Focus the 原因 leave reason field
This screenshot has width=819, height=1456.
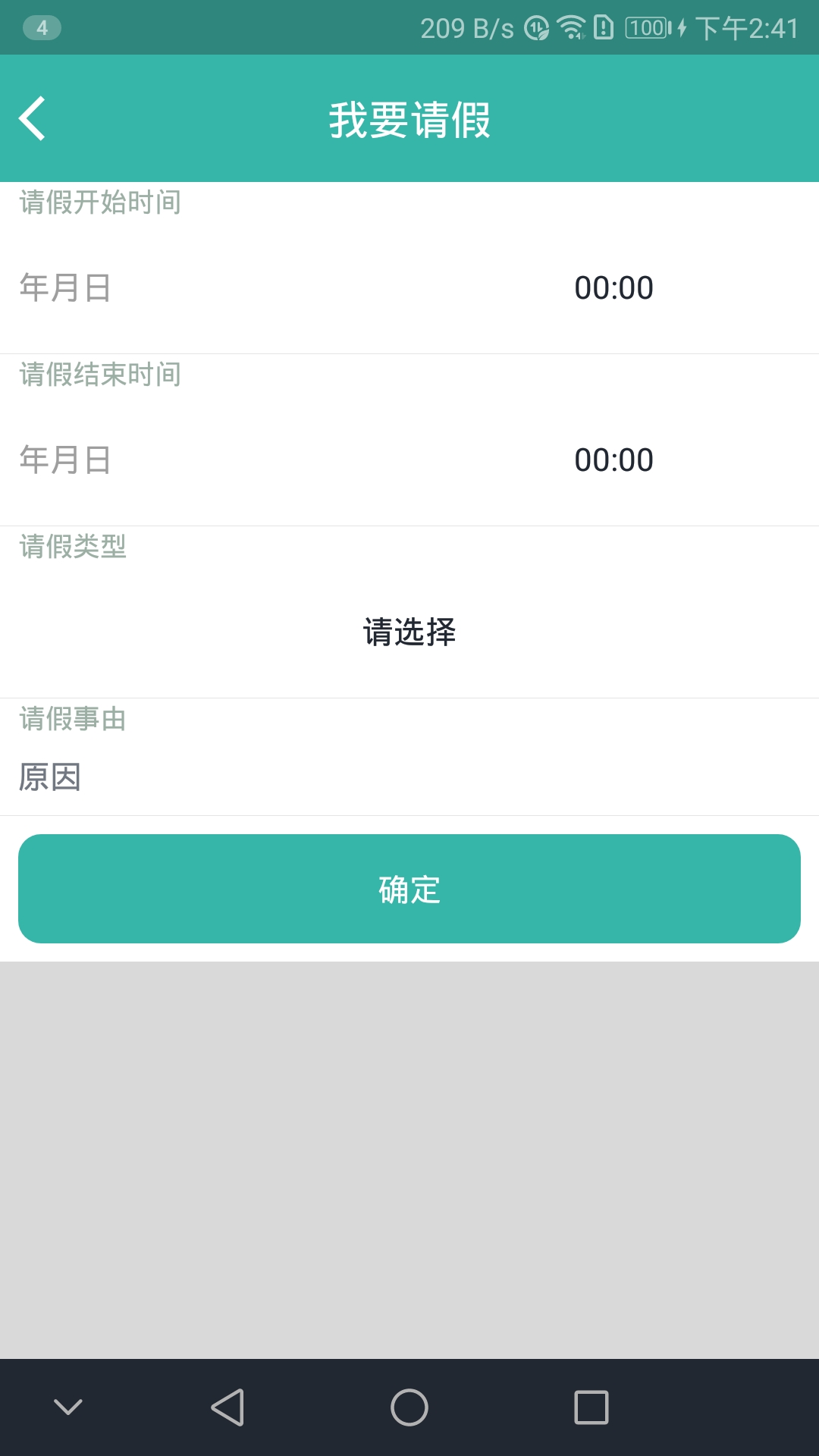tap(409, 777)
